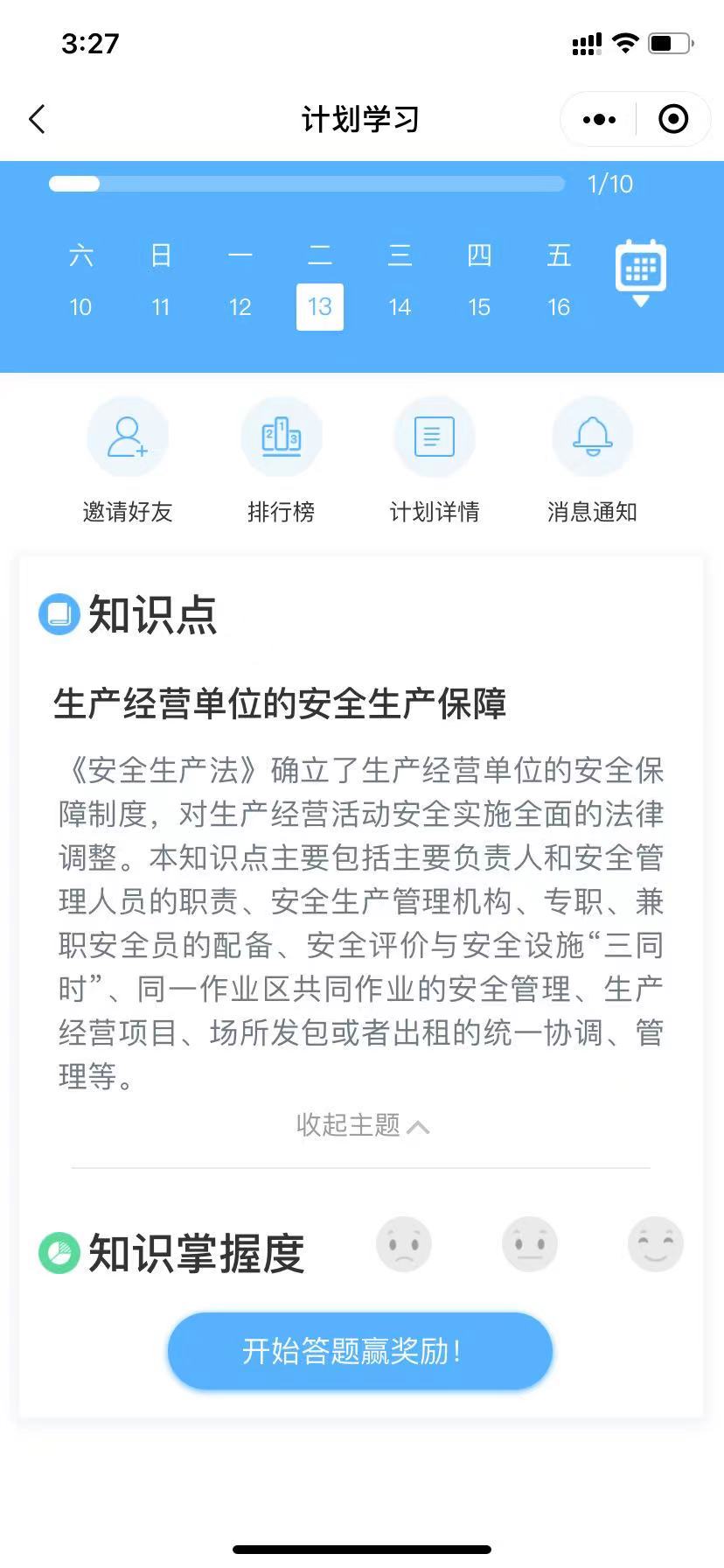Collapse the topic with 收起主题

[x=362, y=1124]
